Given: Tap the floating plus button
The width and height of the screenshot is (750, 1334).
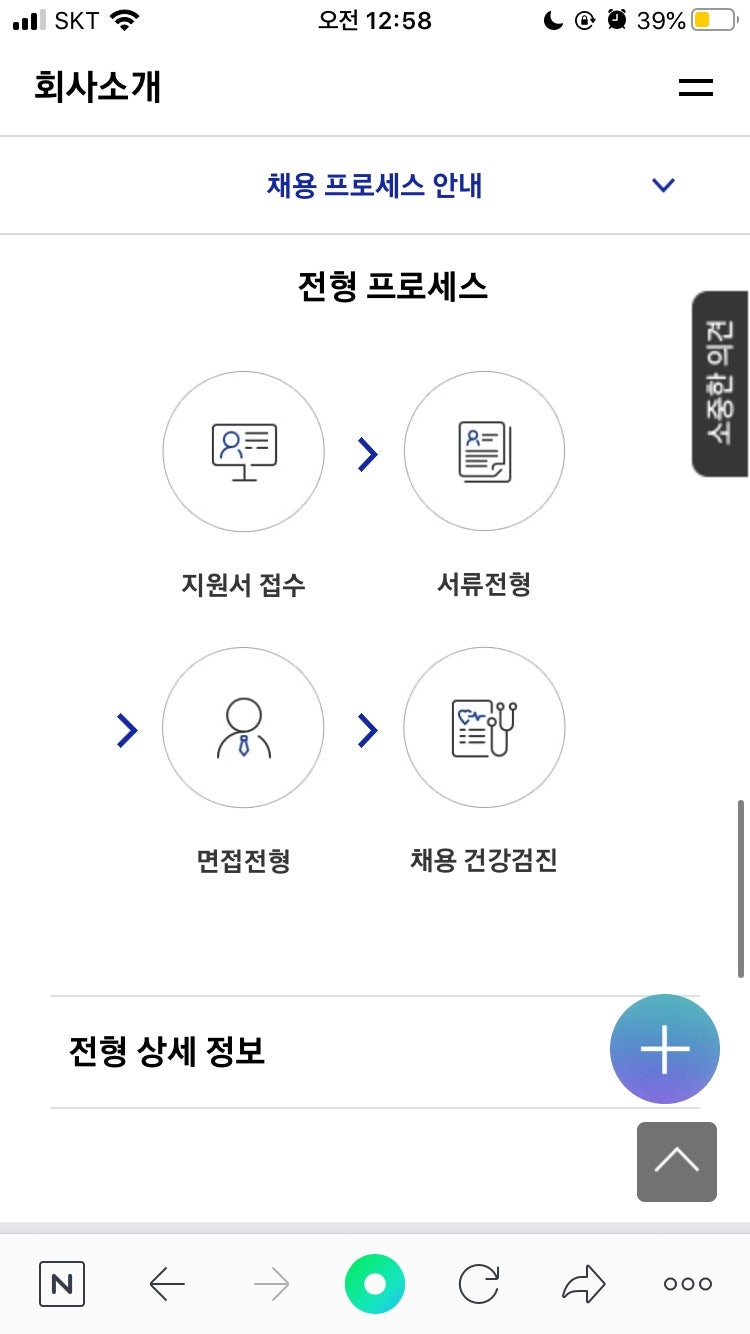Looking at the screenshot, I should [x=664, y=1049].
